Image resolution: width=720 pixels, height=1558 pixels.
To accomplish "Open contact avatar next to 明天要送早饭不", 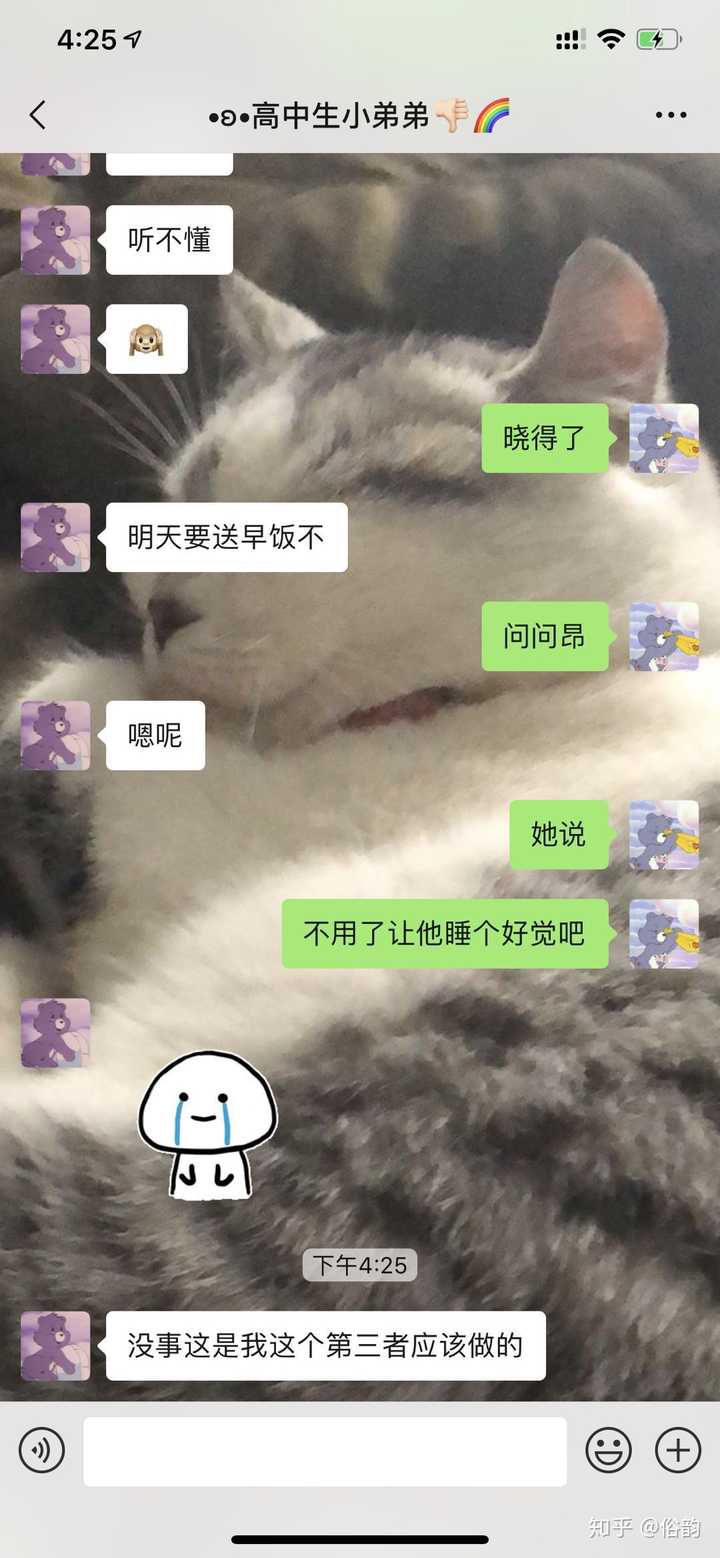I will [x=55, y=537].
